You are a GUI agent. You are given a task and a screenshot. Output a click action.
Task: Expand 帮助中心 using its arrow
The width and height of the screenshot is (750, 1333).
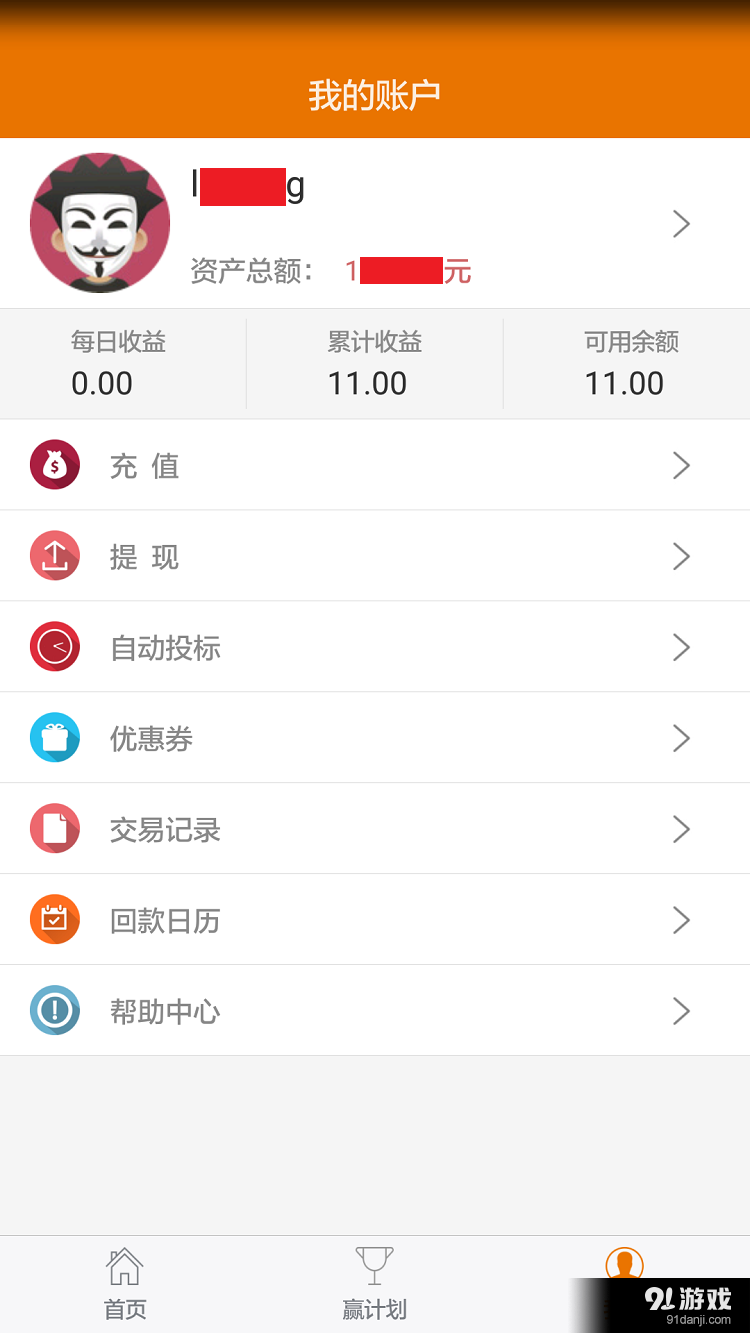pyautogui.click(x=681, y=1010)
